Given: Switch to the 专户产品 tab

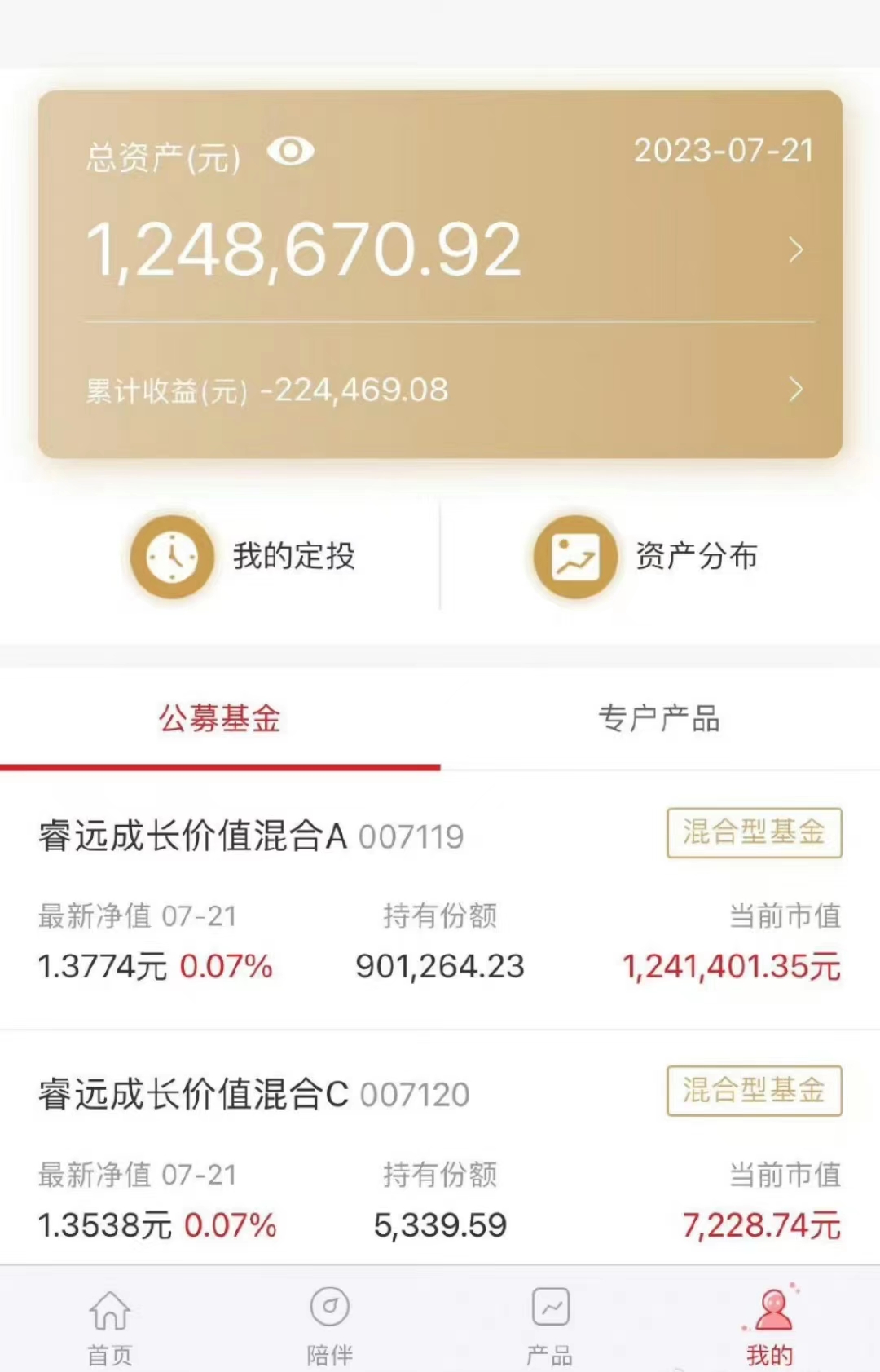Looking at the screenshot, I should (659, 719).
